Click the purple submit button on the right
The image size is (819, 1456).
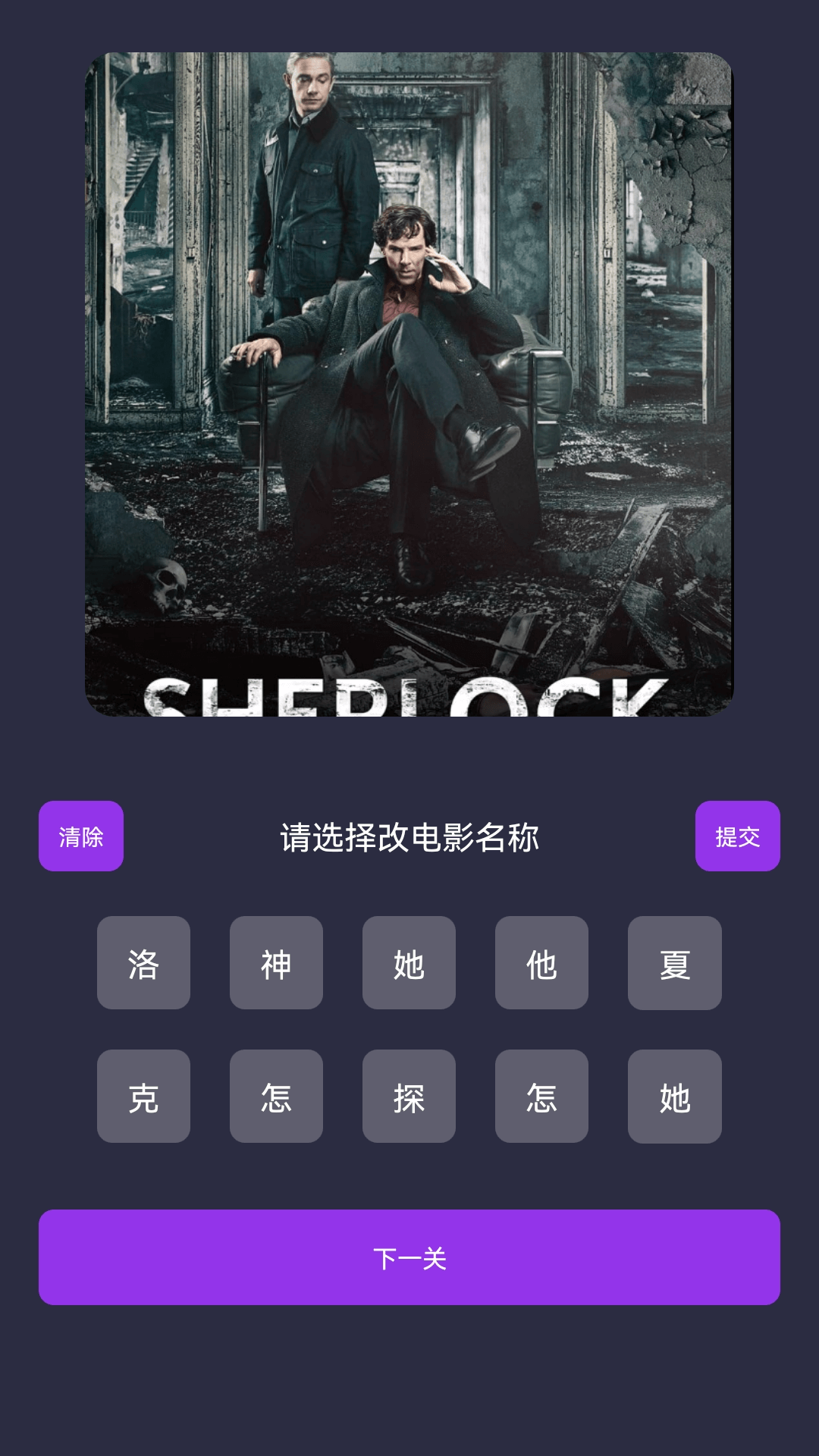pos(738,836)
